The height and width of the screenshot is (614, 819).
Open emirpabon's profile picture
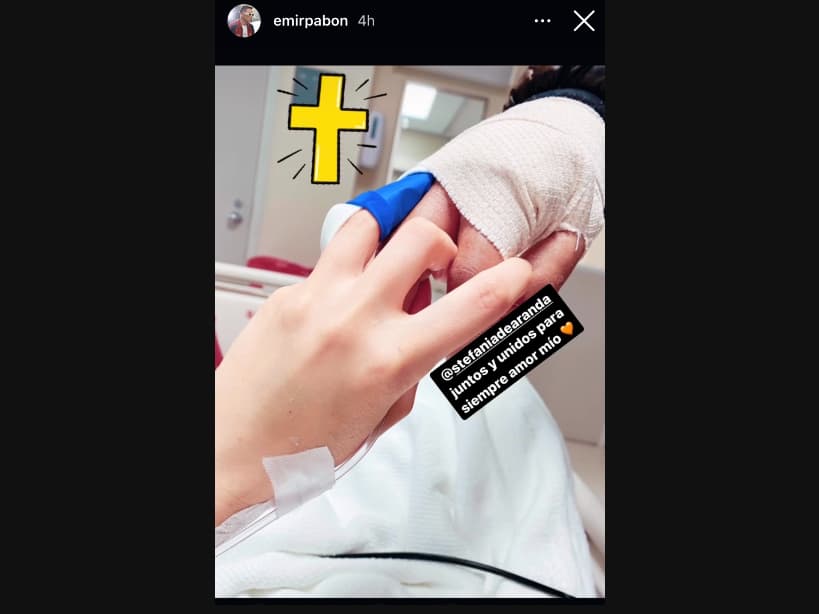coord(244,21)
